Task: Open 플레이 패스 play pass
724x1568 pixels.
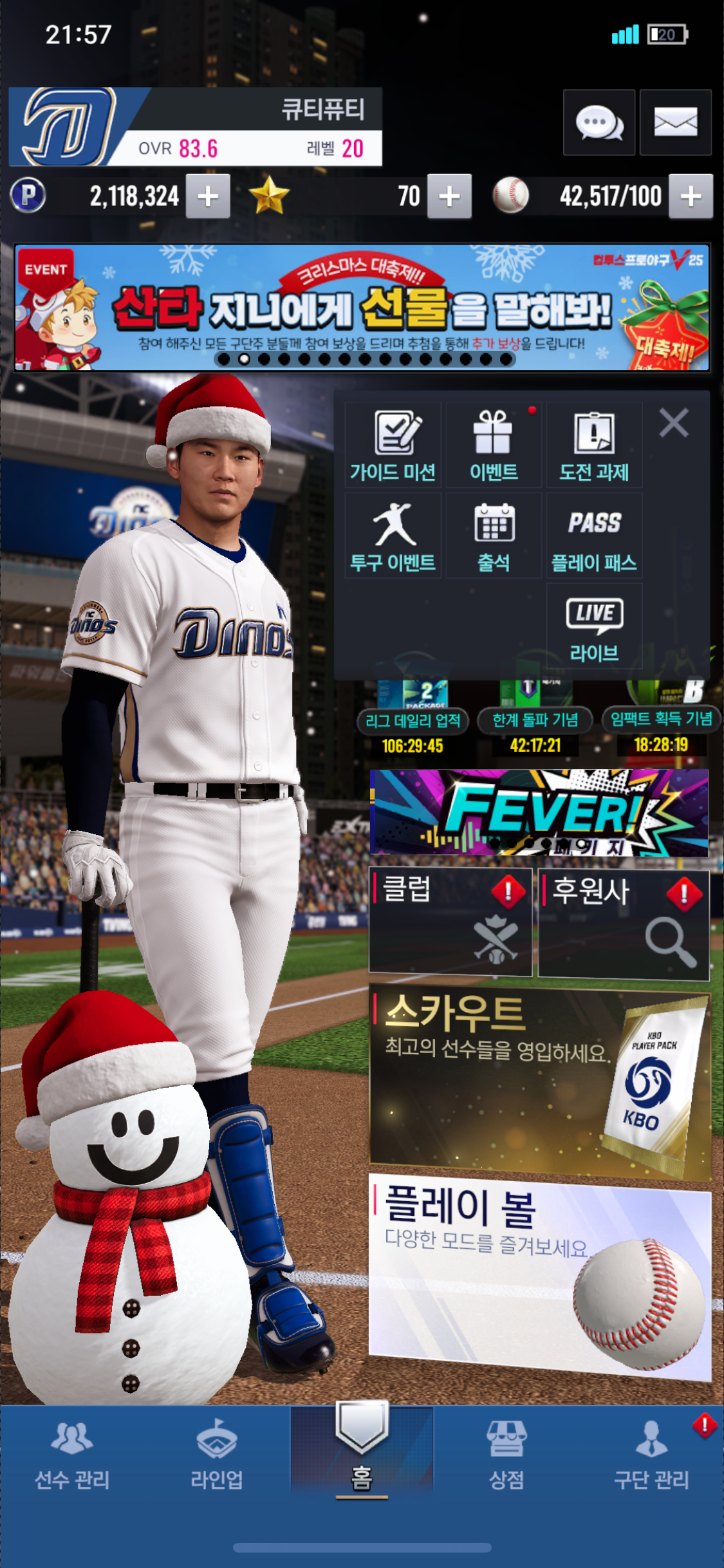Action: tap(594, 536)
